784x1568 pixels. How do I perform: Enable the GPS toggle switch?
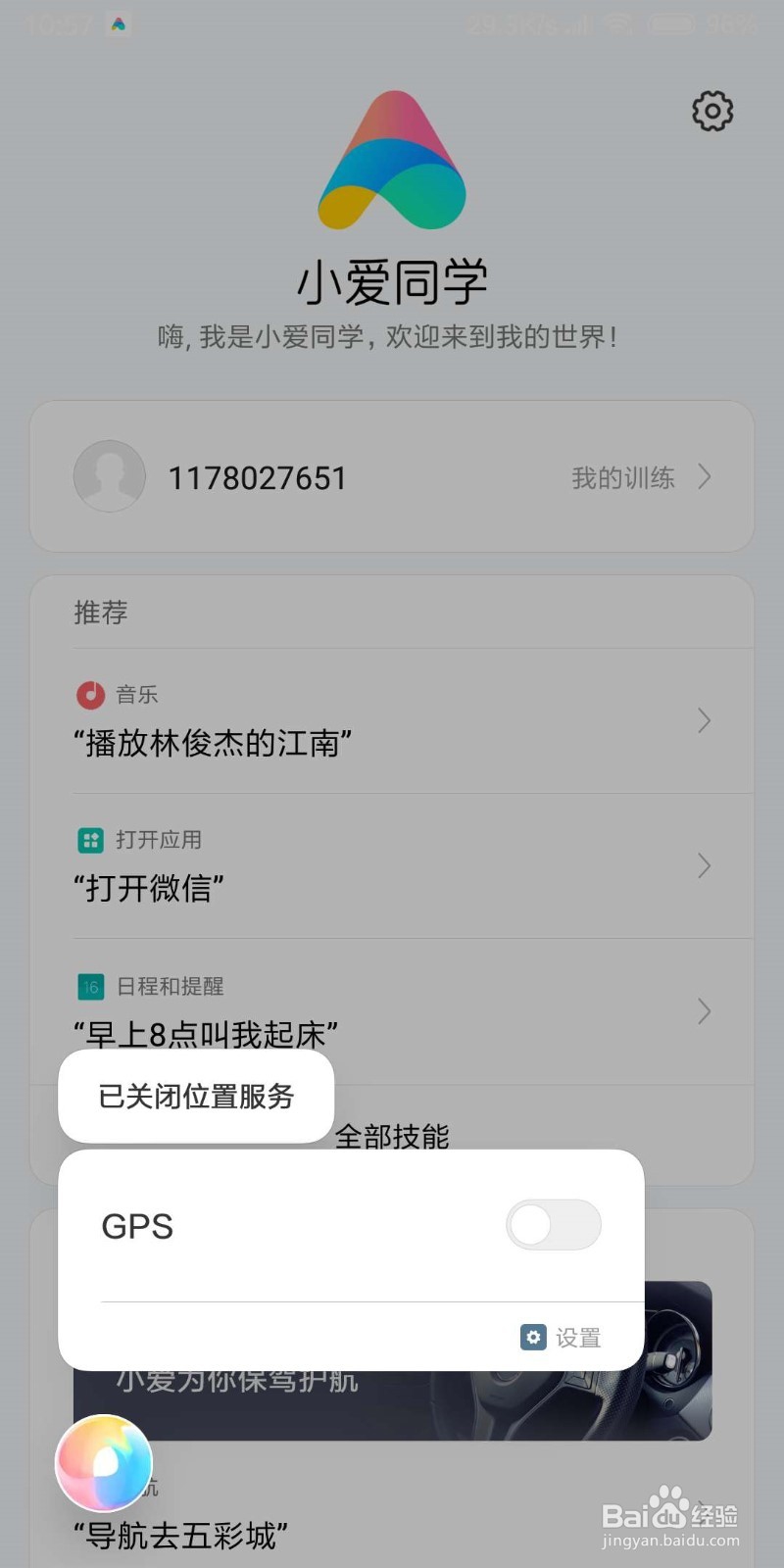[554, 1225]
